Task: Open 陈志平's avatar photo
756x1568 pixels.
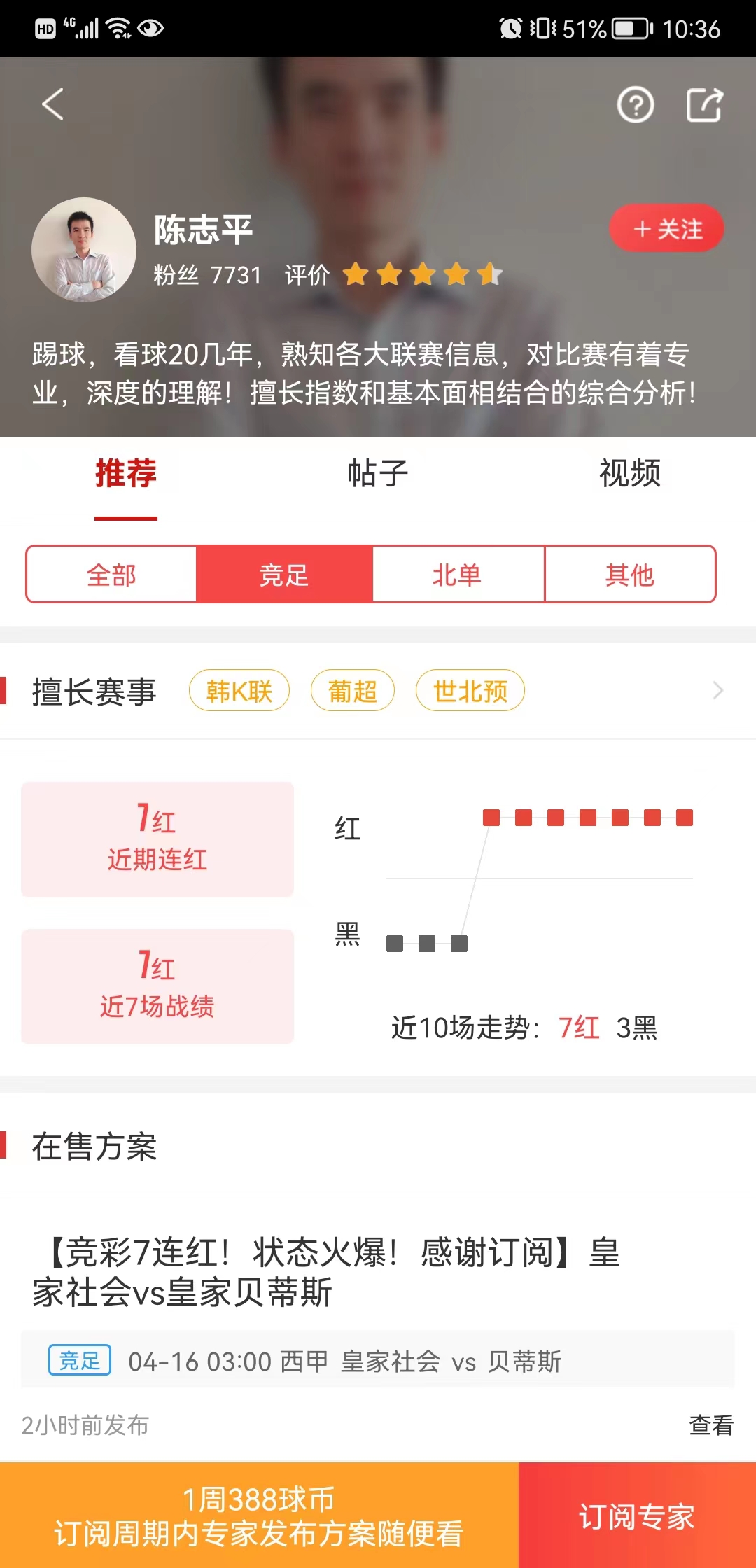Action: [84, 250]
